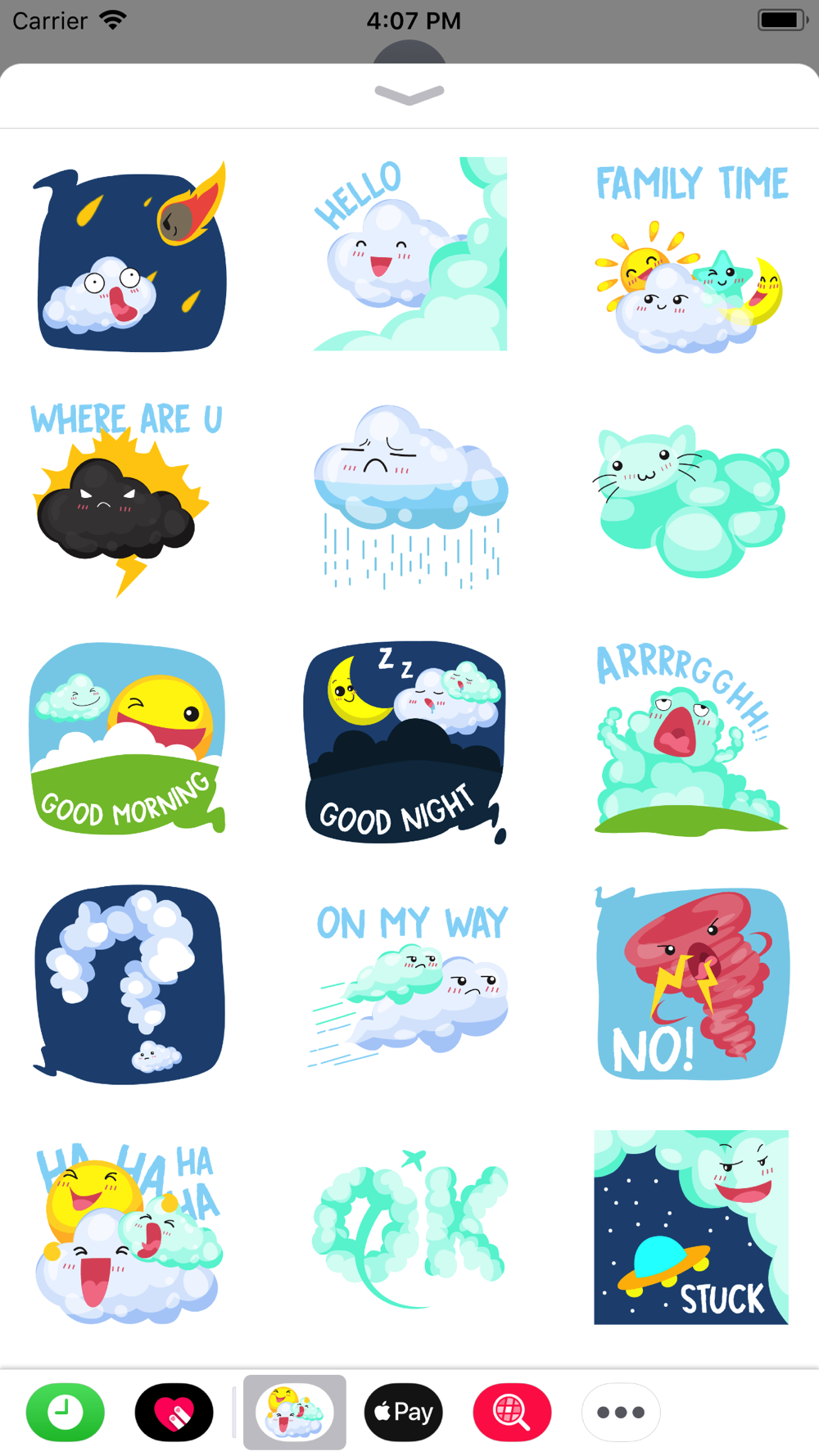Collapse the sticker panel with the chevron

tap(409, 95)
